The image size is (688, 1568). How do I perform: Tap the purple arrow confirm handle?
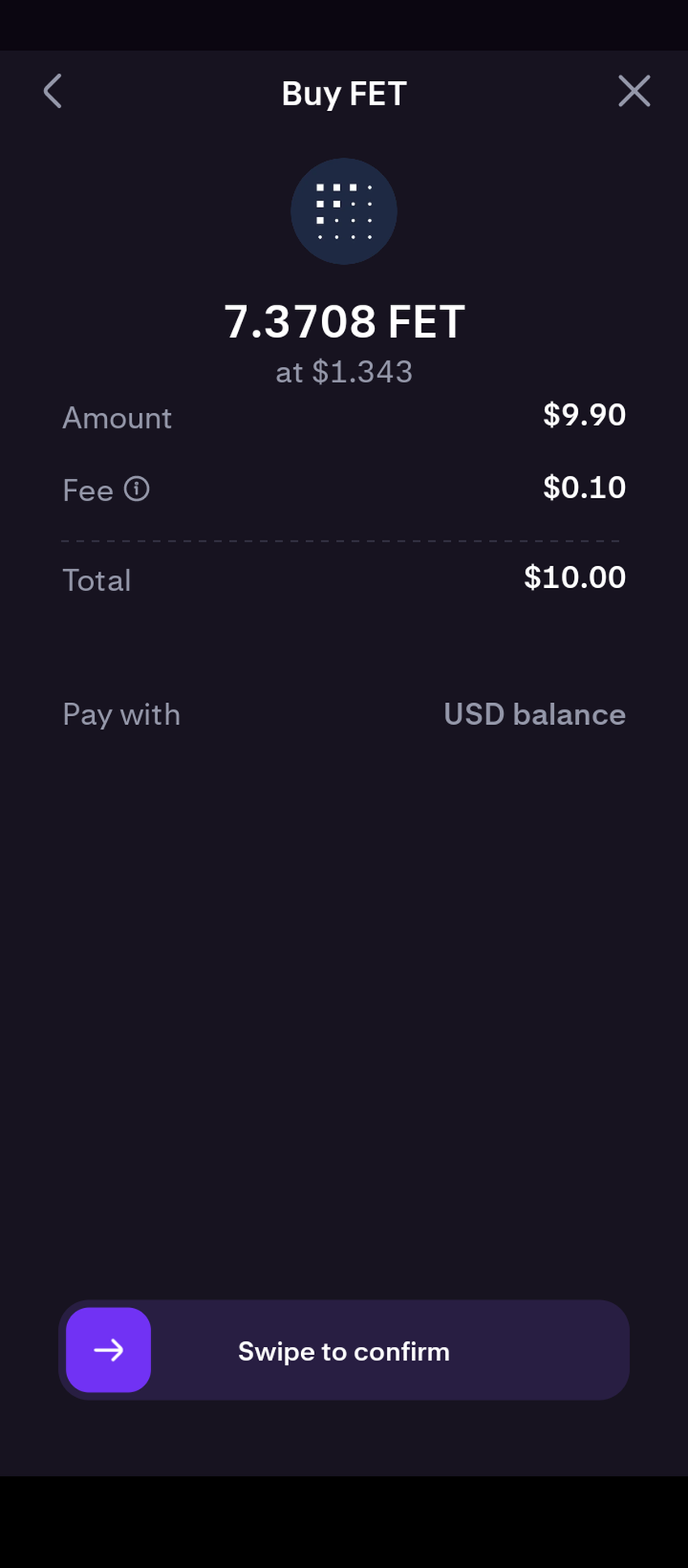coord(108,1349)
